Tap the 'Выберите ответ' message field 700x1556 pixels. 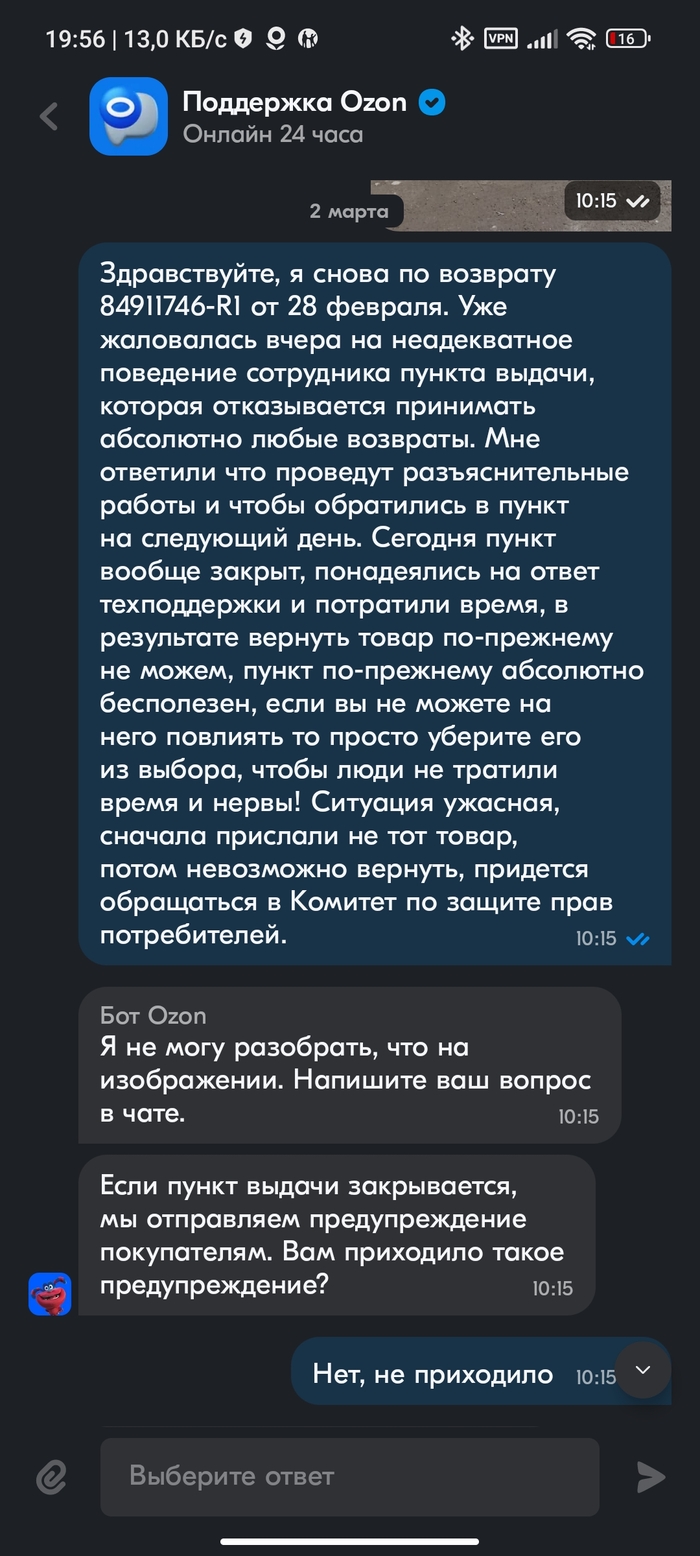pos(349,1477)
